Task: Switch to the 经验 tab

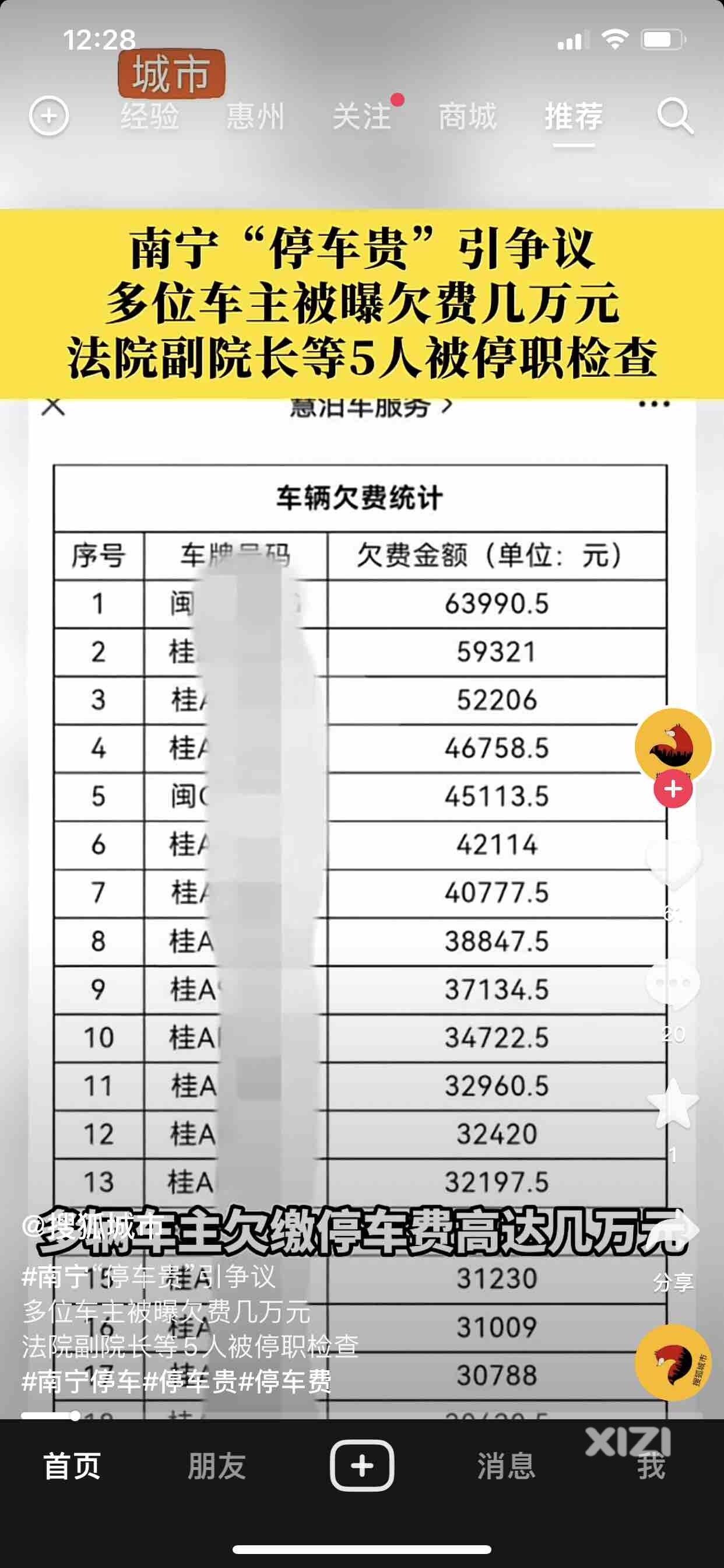Action: 150,116
